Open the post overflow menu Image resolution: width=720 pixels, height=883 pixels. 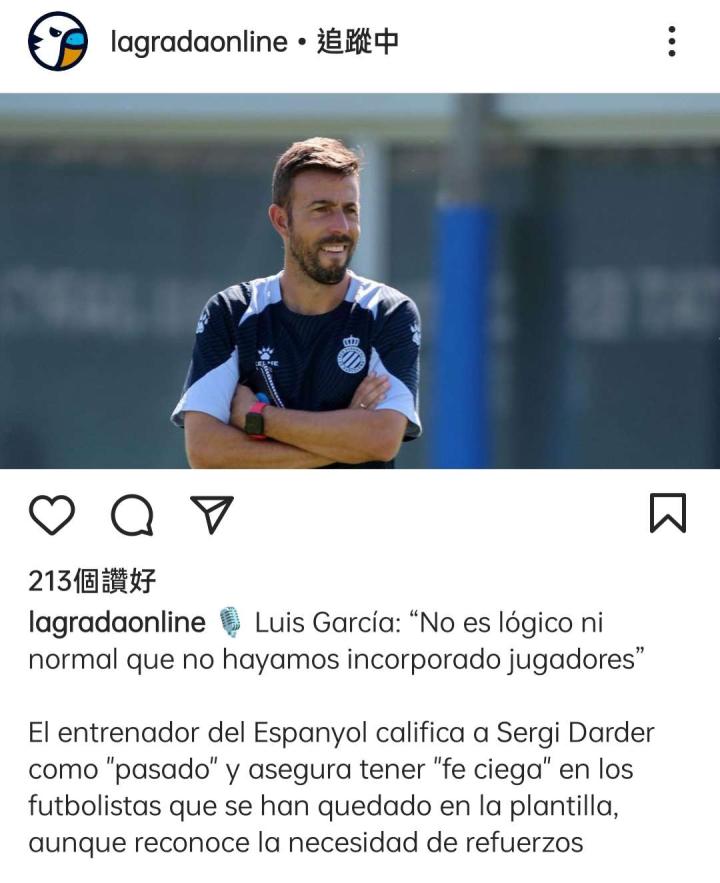[671, 42]
